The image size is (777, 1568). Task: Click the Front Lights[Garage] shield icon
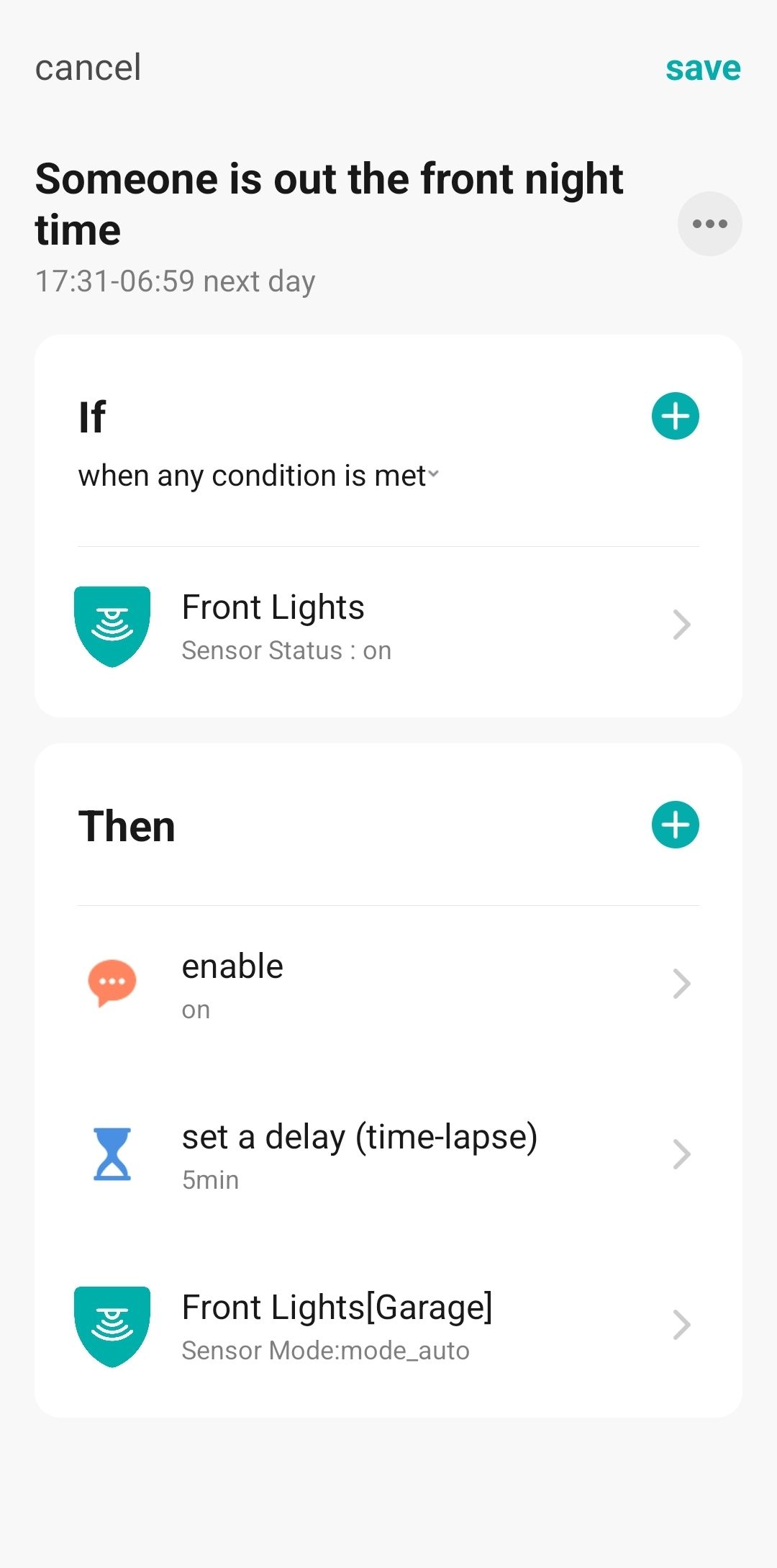point(112,1326)
